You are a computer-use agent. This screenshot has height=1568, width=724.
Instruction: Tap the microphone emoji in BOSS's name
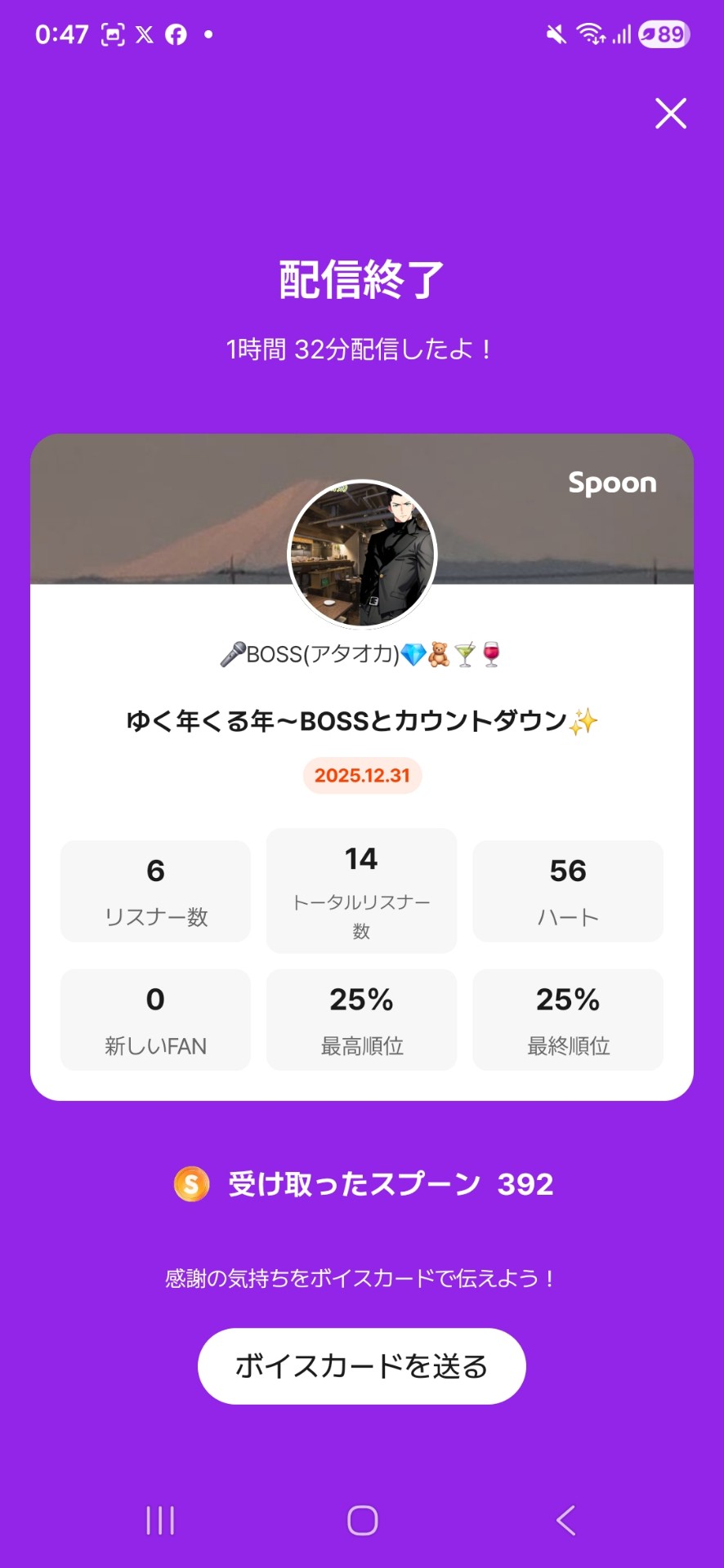click(235, 653)
